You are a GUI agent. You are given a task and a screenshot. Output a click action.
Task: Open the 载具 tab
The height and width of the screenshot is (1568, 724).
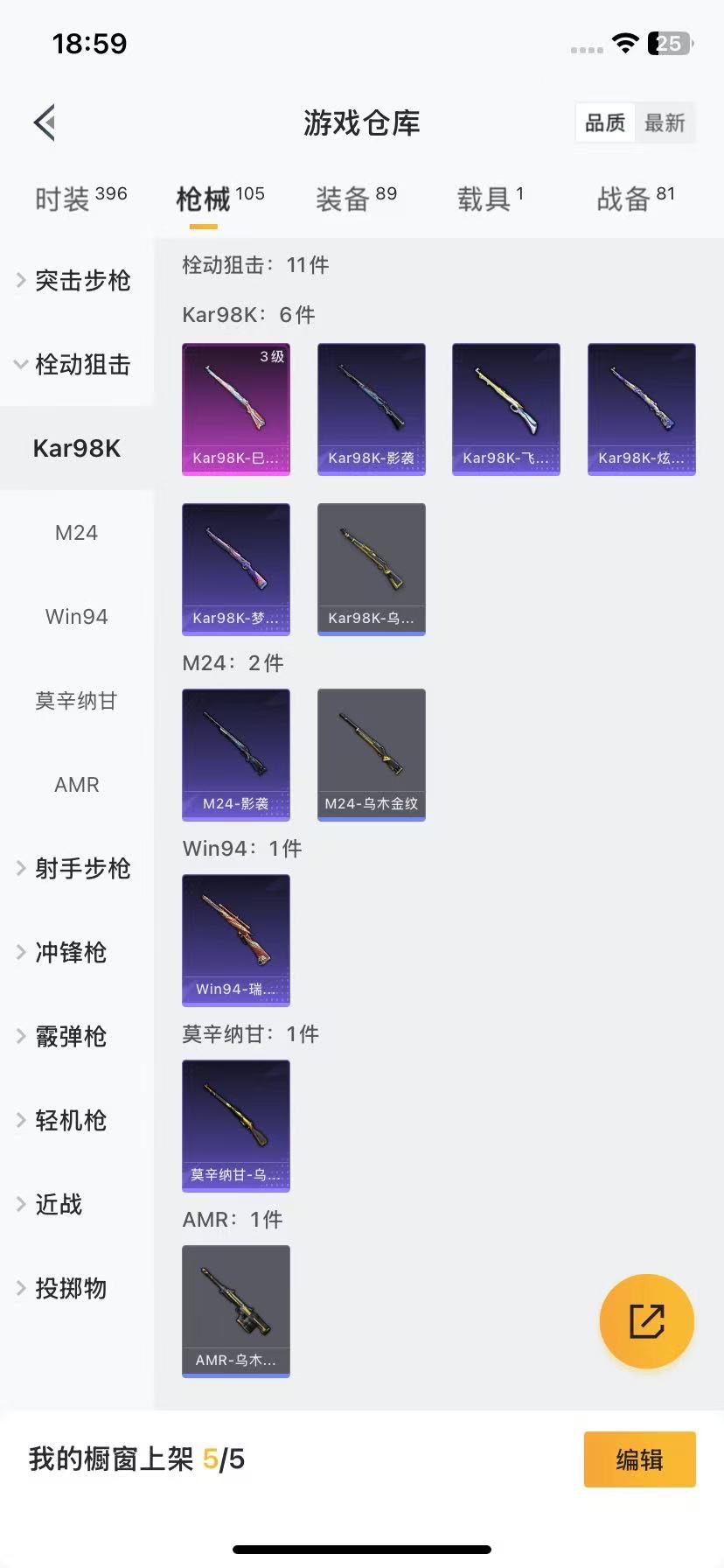coord(490,199)
